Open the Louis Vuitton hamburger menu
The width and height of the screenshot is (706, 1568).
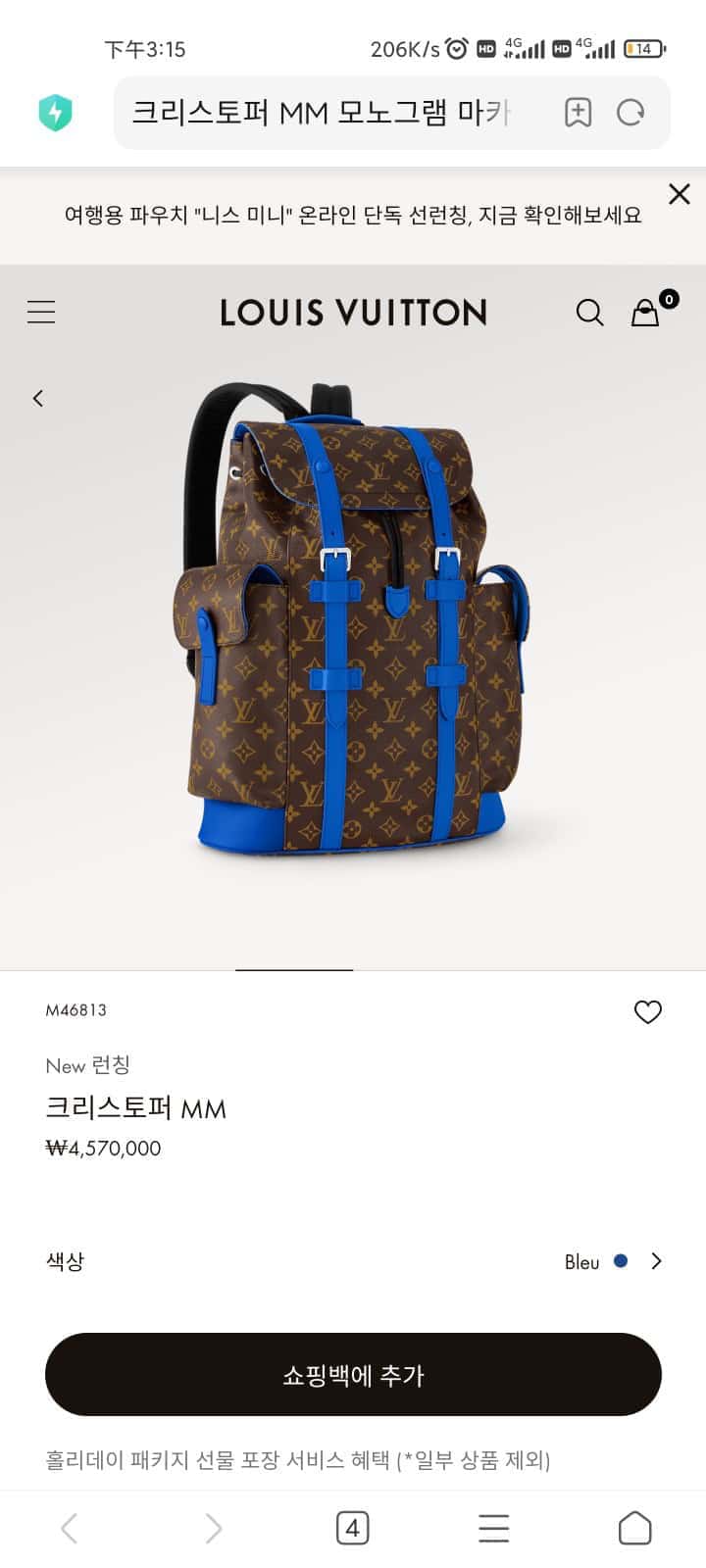pyautogui.click(x=41, y=313)
